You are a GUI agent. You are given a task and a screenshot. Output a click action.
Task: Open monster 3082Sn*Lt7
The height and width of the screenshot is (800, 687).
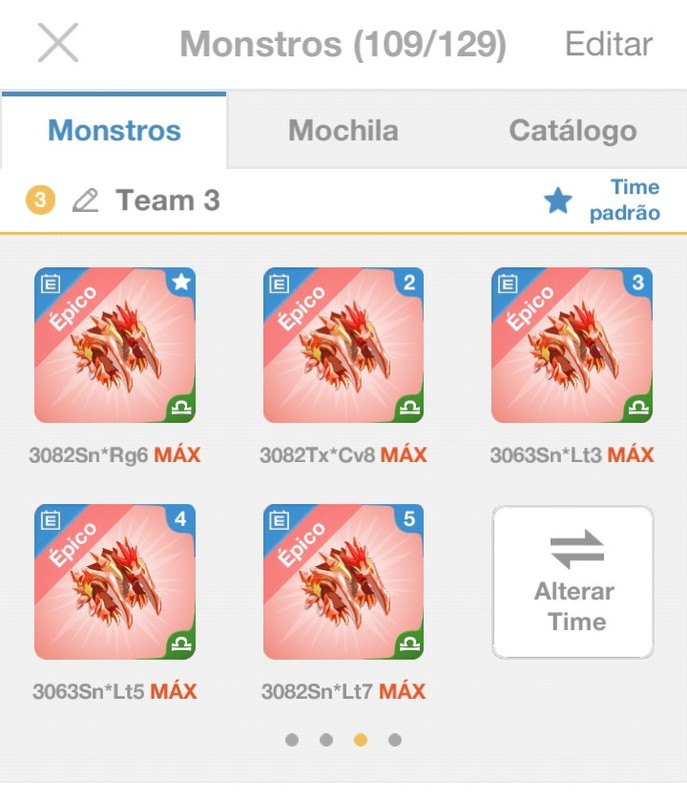tap(343, 582)
